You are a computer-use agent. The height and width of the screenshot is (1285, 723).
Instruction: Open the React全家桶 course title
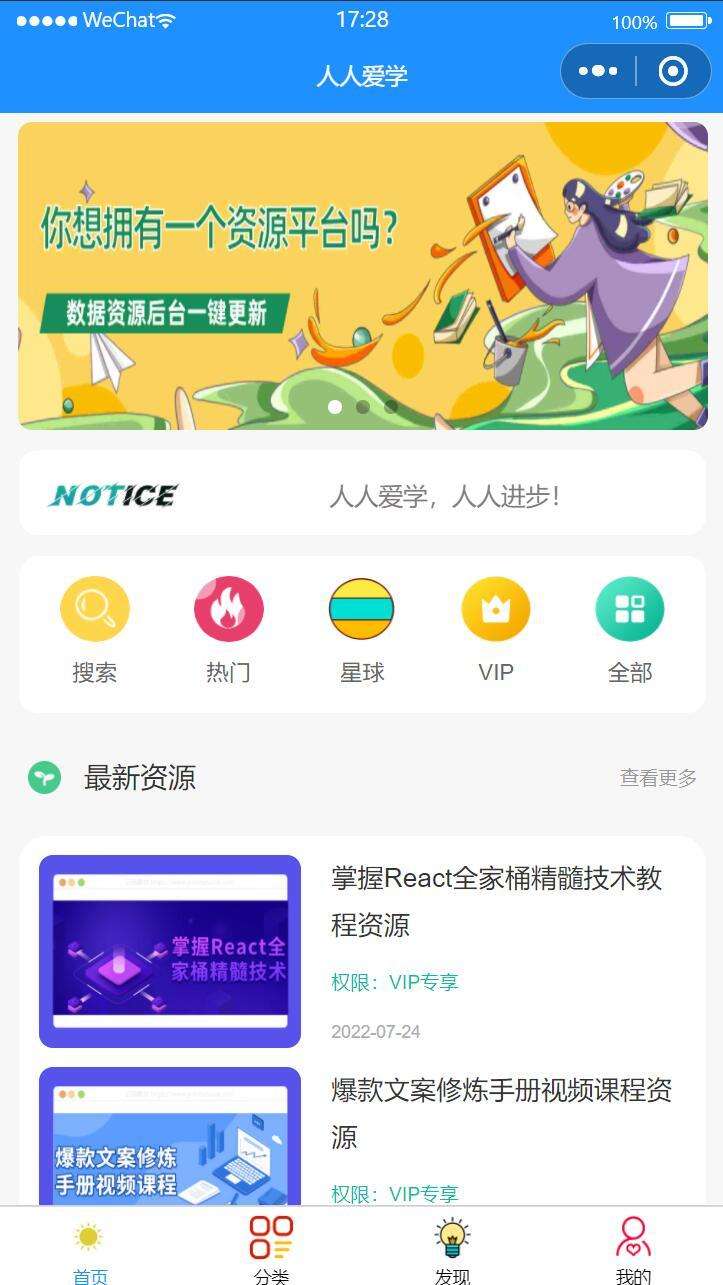click(497, 902)
